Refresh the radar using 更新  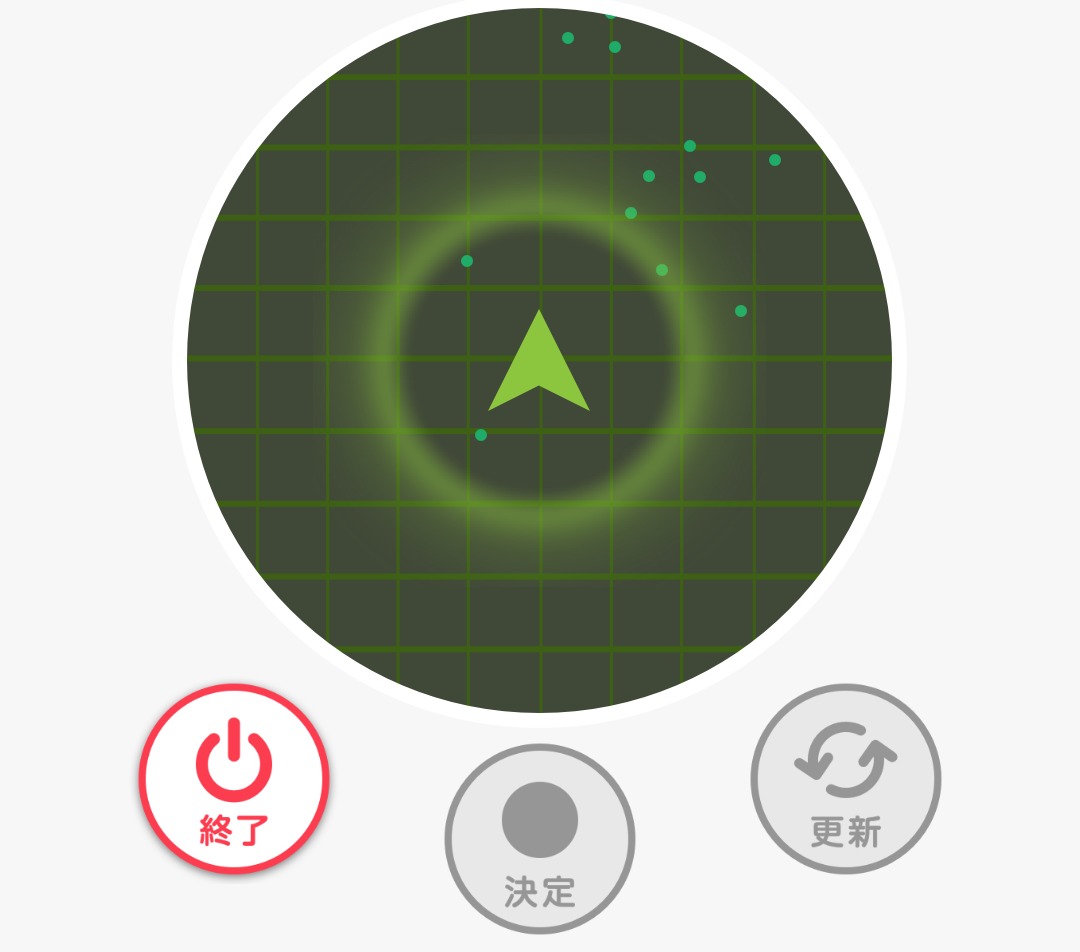(846, 779)
